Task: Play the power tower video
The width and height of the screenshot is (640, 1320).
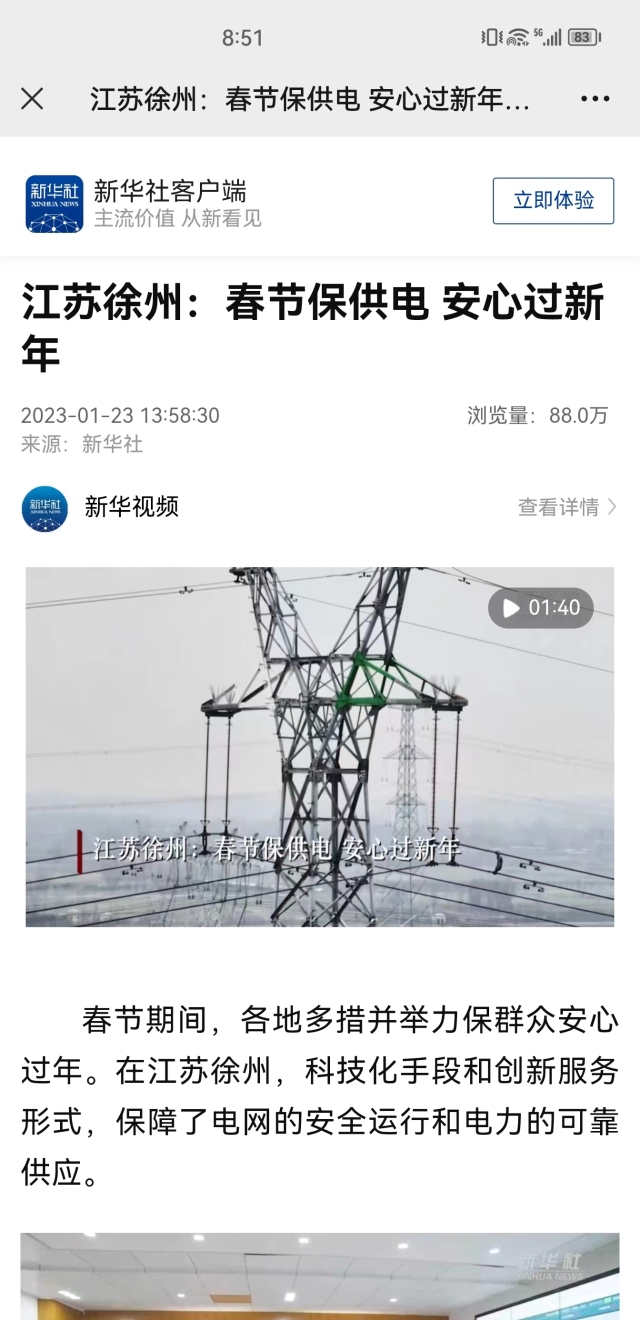Action: (320, 746)
